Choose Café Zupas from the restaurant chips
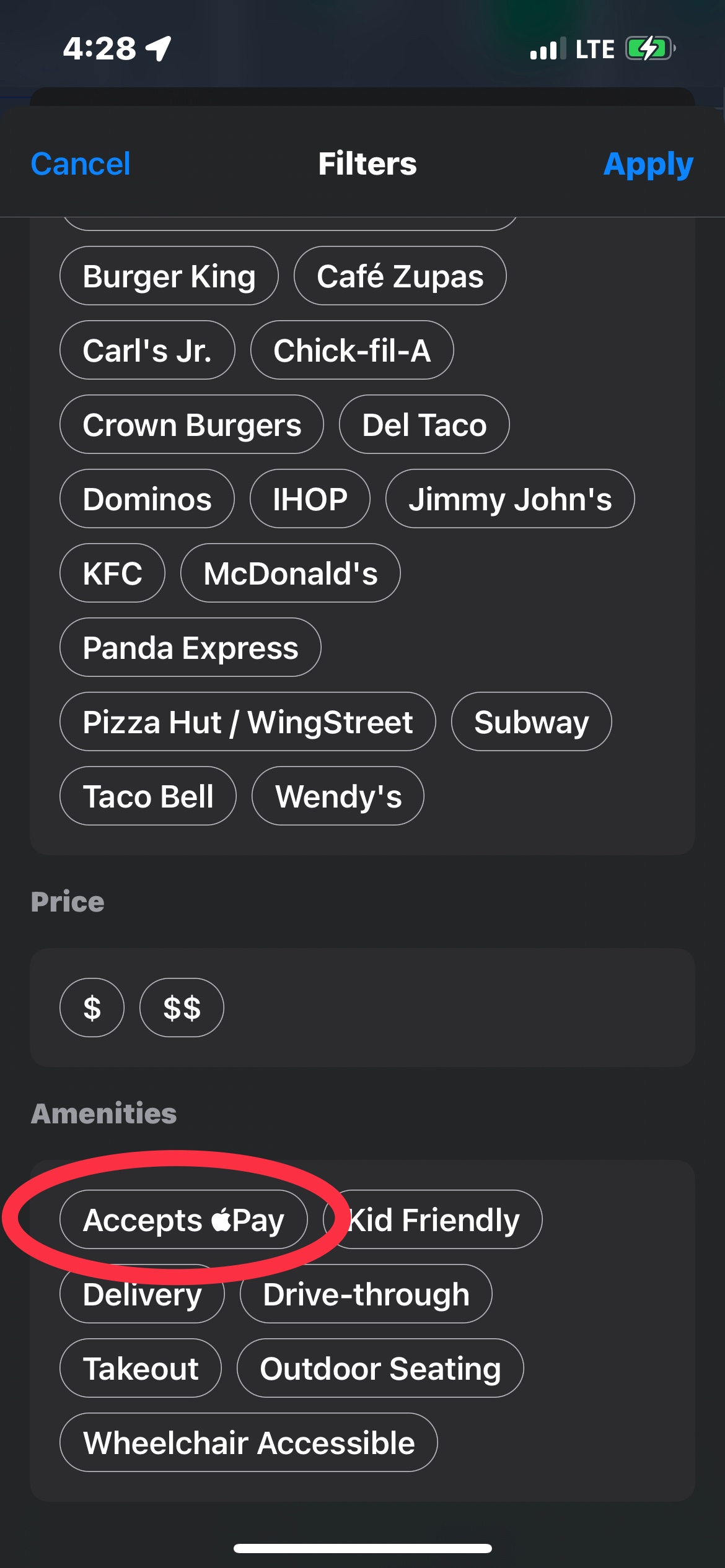725x1568 pixels. [400, 276]
